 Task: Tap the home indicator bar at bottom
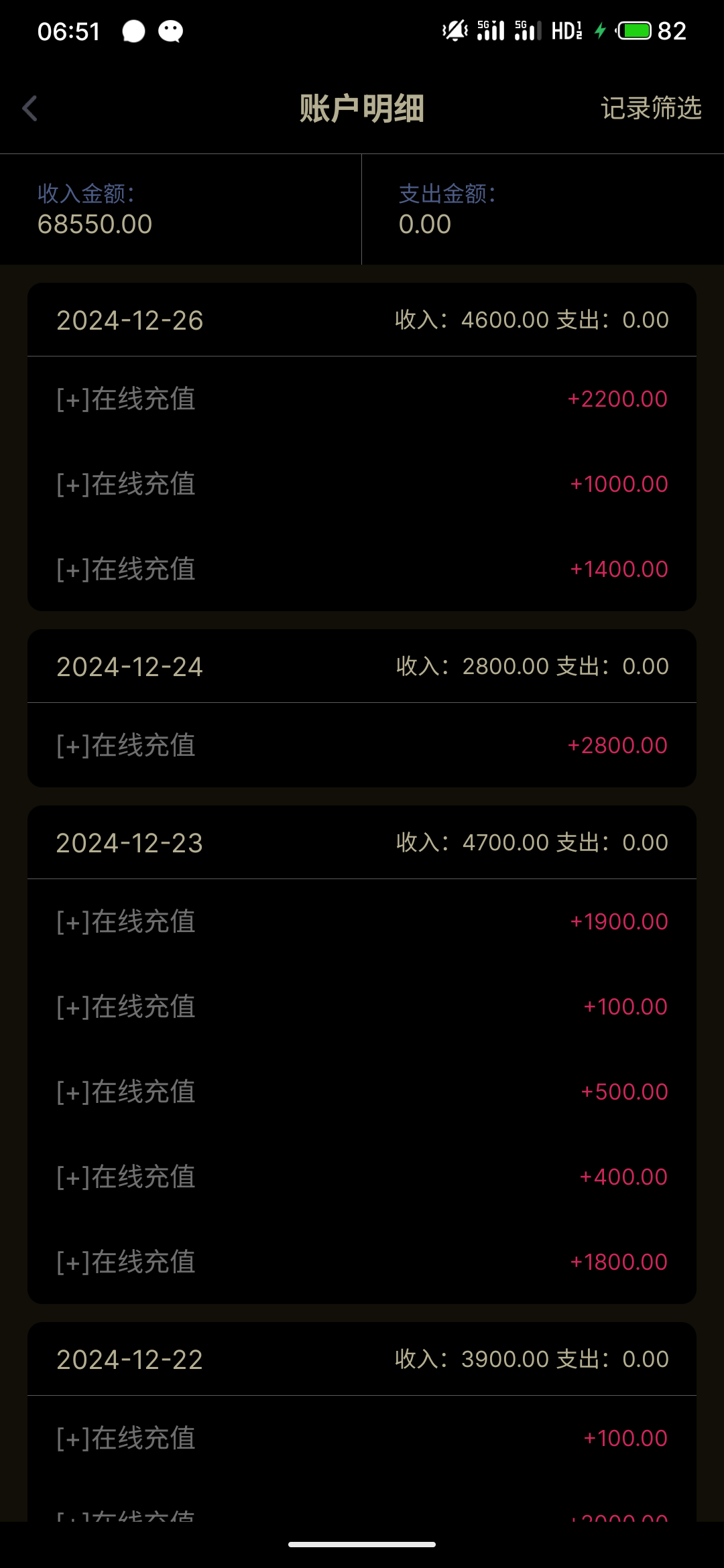[362, 1545]
